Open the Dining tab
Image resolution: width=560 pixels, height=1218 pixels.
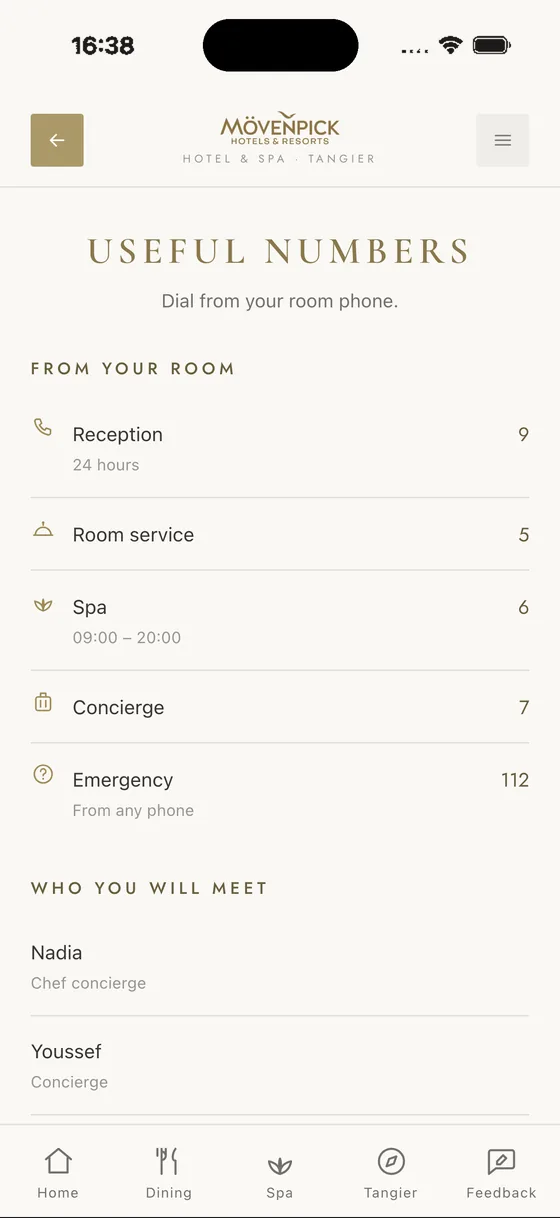coord(168,1173)
